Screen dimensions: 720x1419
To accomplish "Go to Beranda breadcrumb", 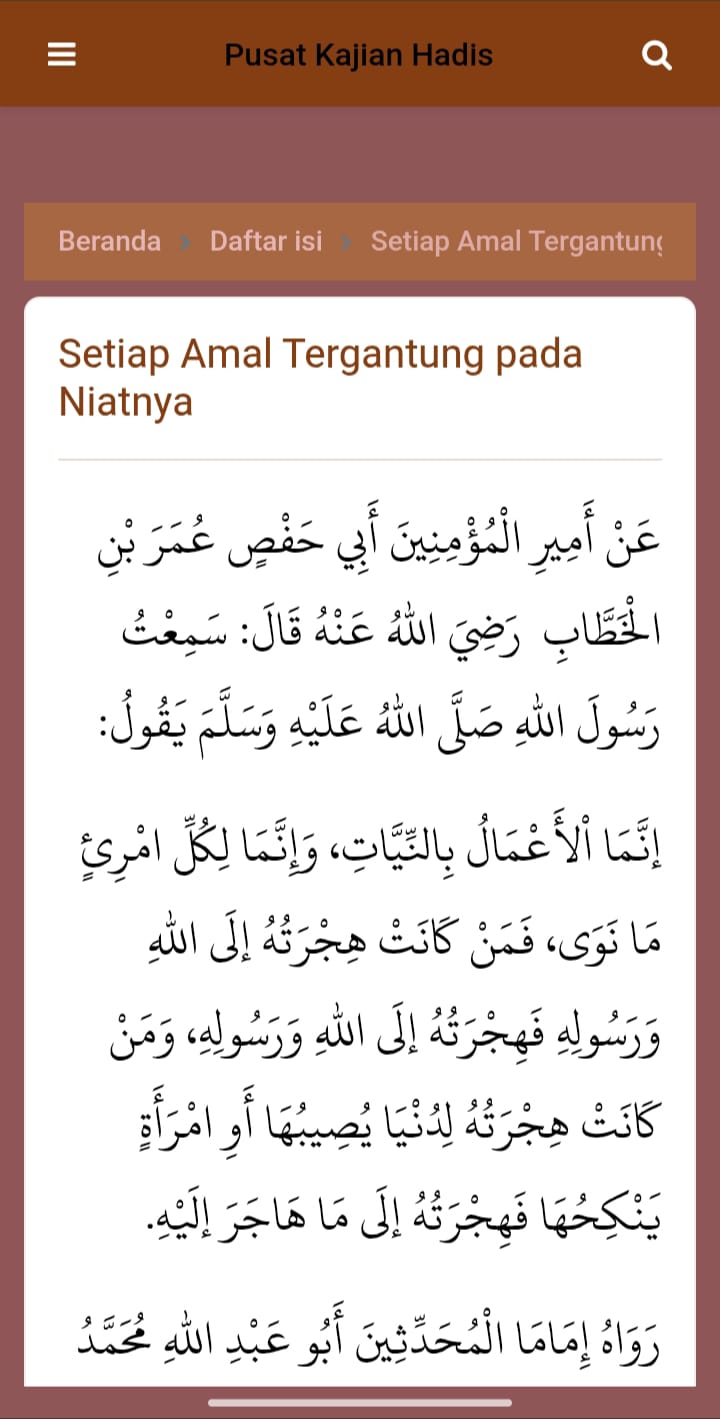I will pos(109,241).
